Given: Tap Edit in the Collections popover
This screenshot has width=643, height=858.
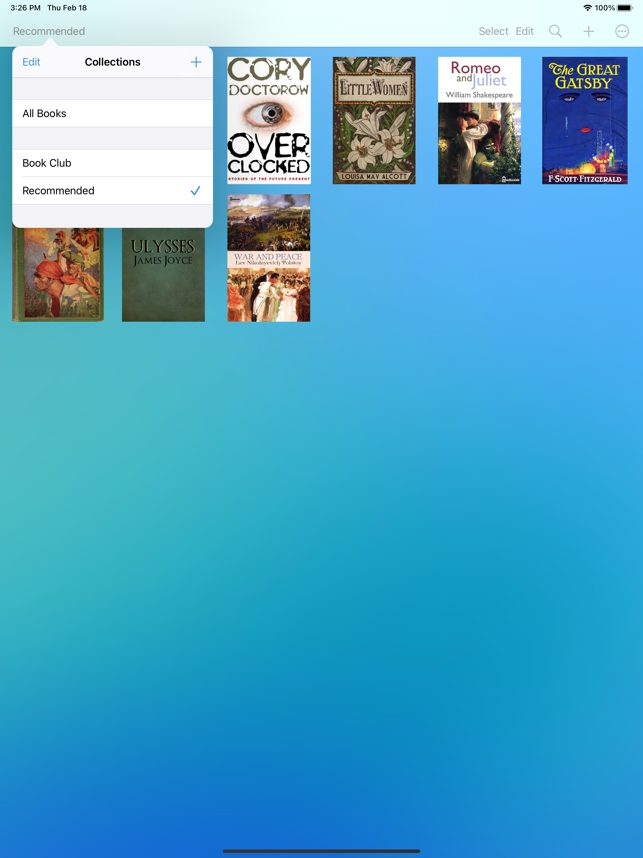Looking at the screenshot, I should 31,62.
